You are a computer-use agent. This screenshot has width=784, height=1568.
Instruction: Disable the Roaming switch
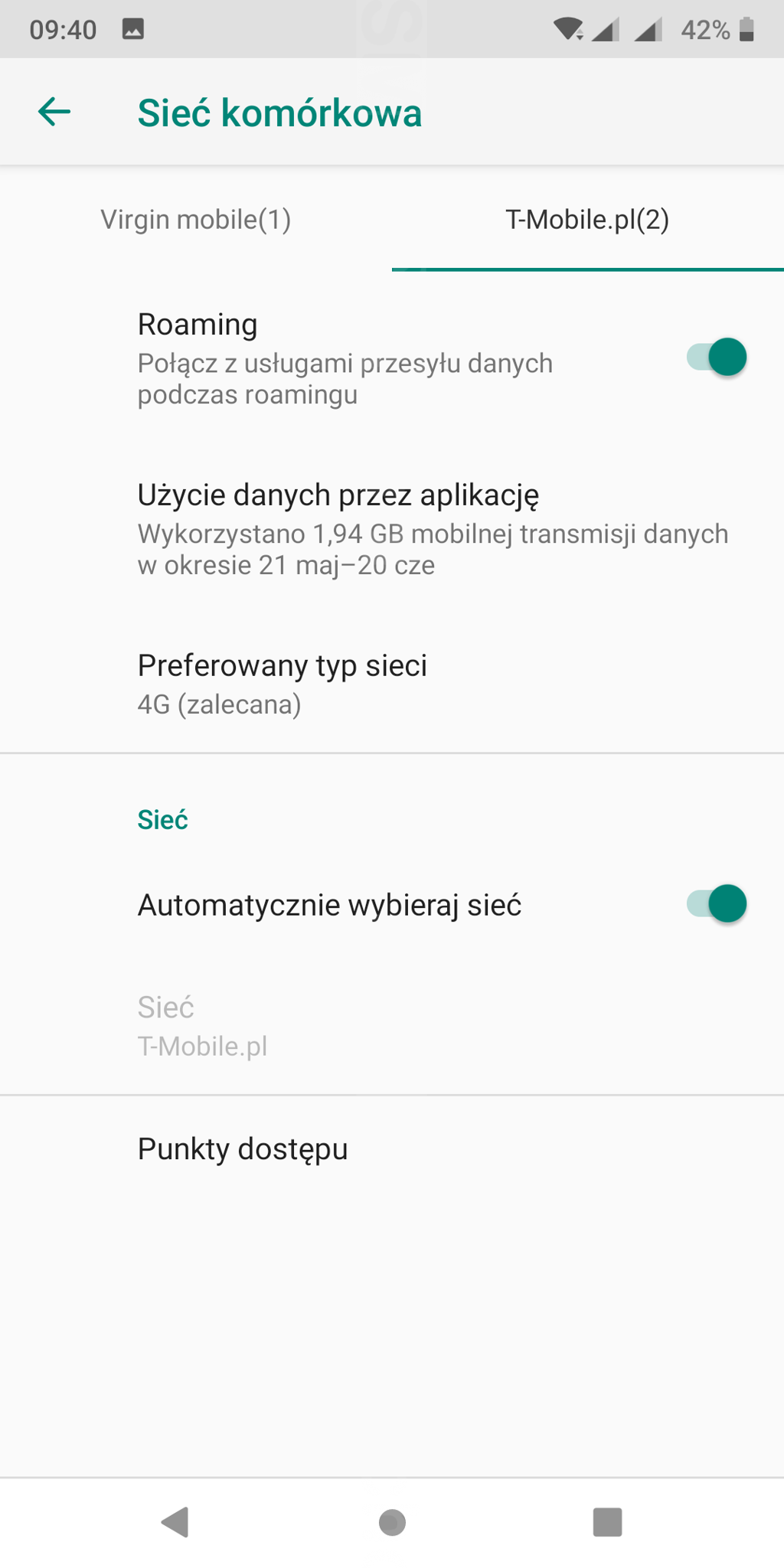click(716, 358)
